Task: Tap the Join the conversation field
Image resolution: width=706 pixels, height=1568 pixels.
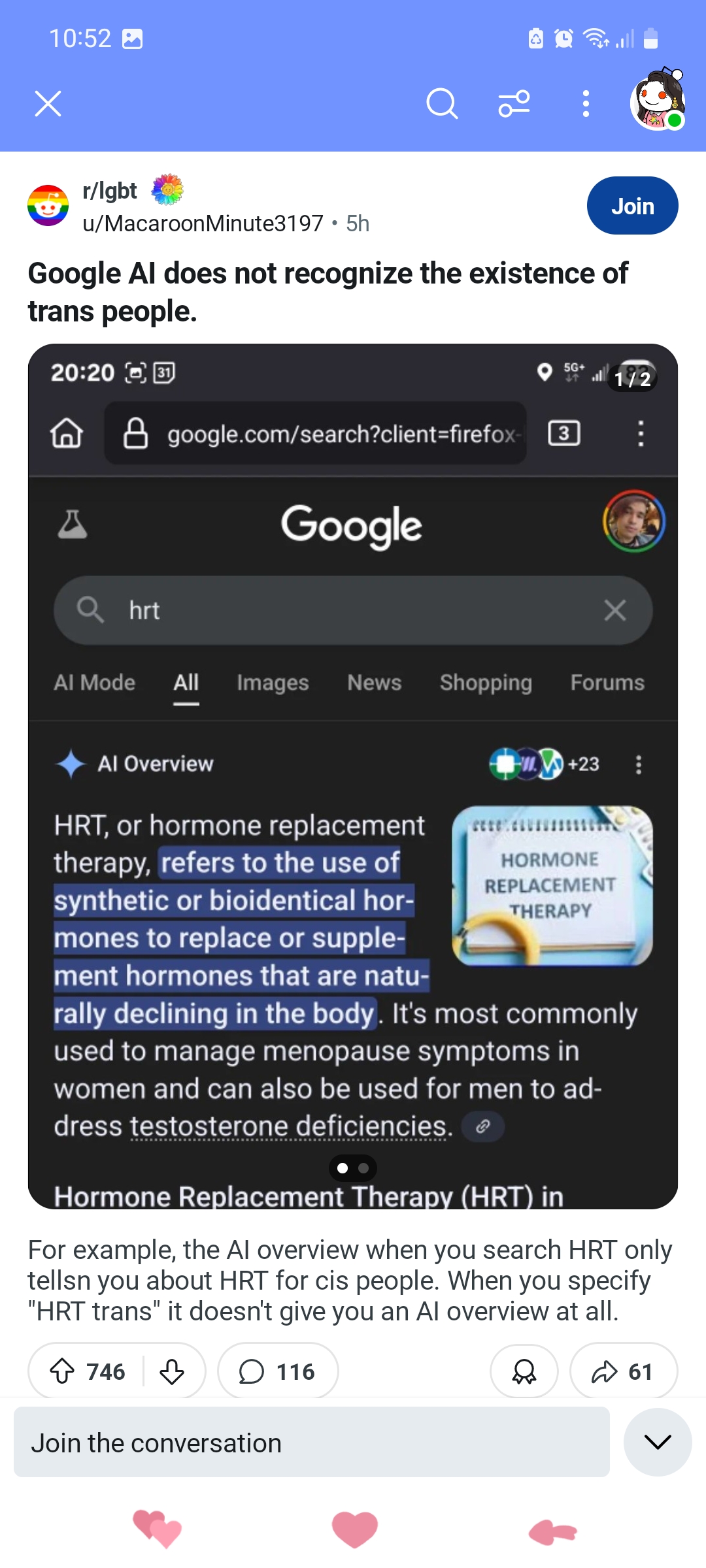Action: 312,1442
